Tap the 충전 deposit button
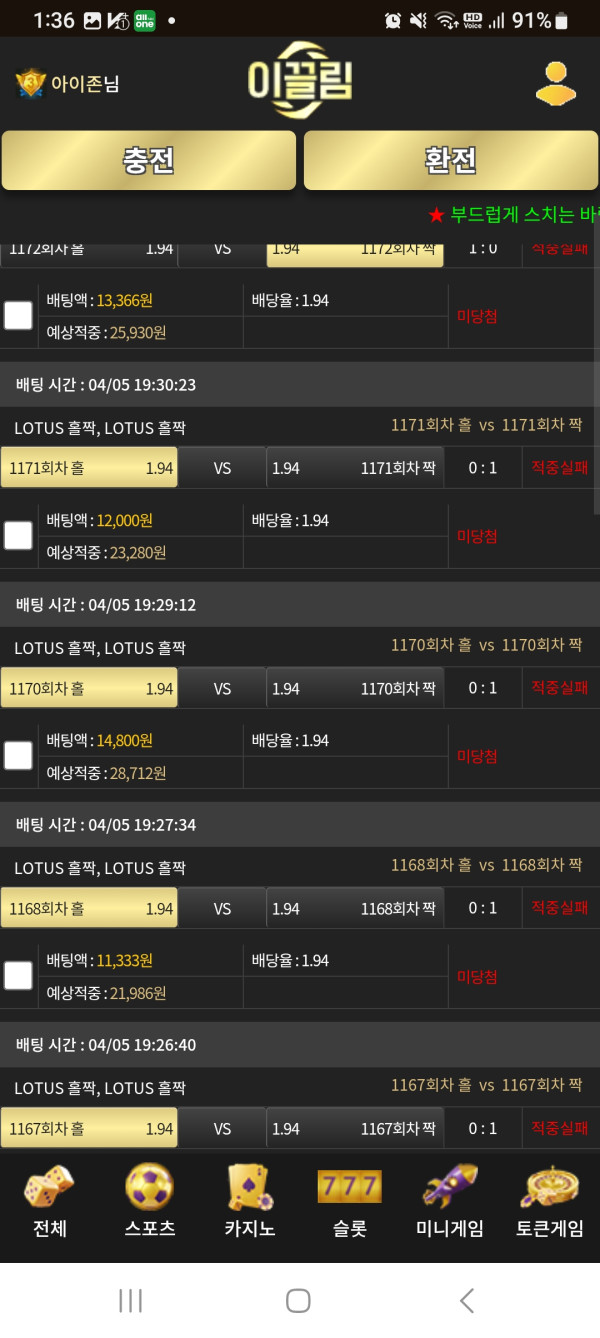The image size is (600, 1338). pos(149,160)
